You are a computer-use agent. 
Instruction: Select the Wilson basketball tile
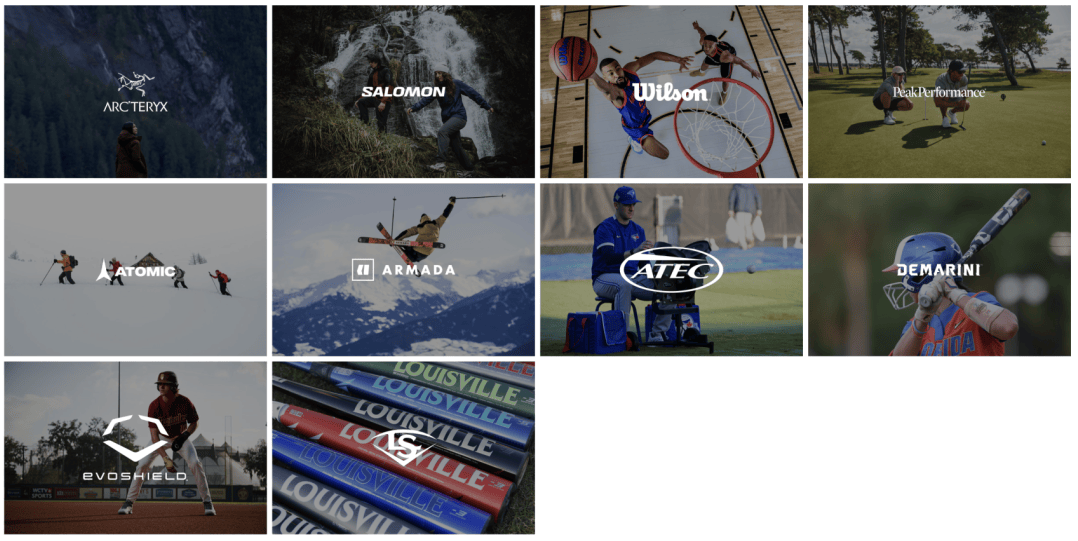(x=671, y=92)
